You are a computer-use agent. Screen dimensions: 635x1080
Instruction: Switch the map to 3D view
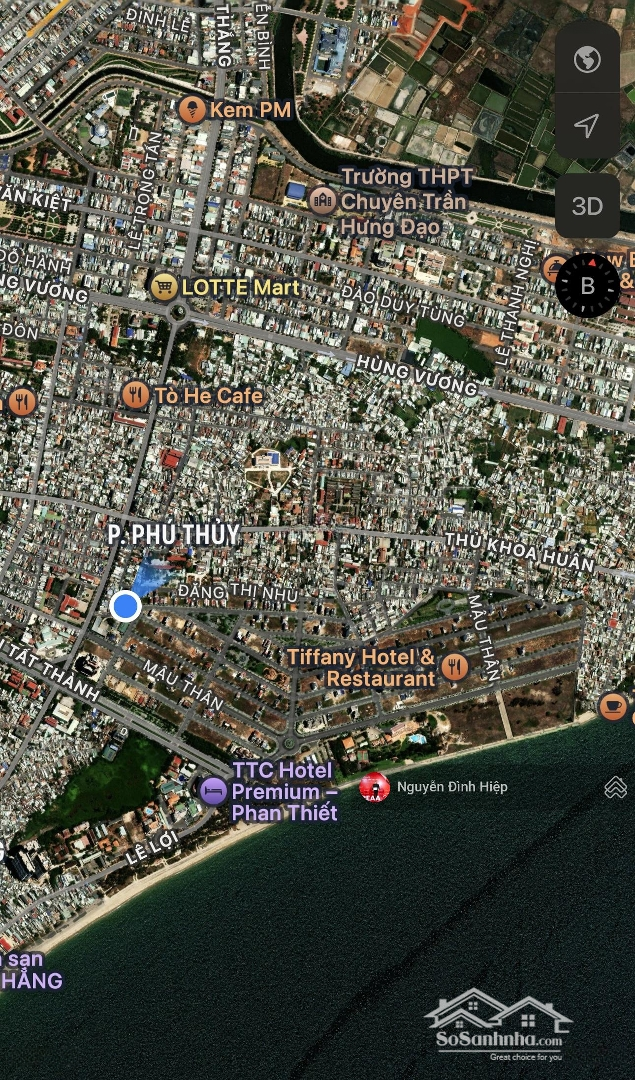pyautogui.click(x=587, y=206)
